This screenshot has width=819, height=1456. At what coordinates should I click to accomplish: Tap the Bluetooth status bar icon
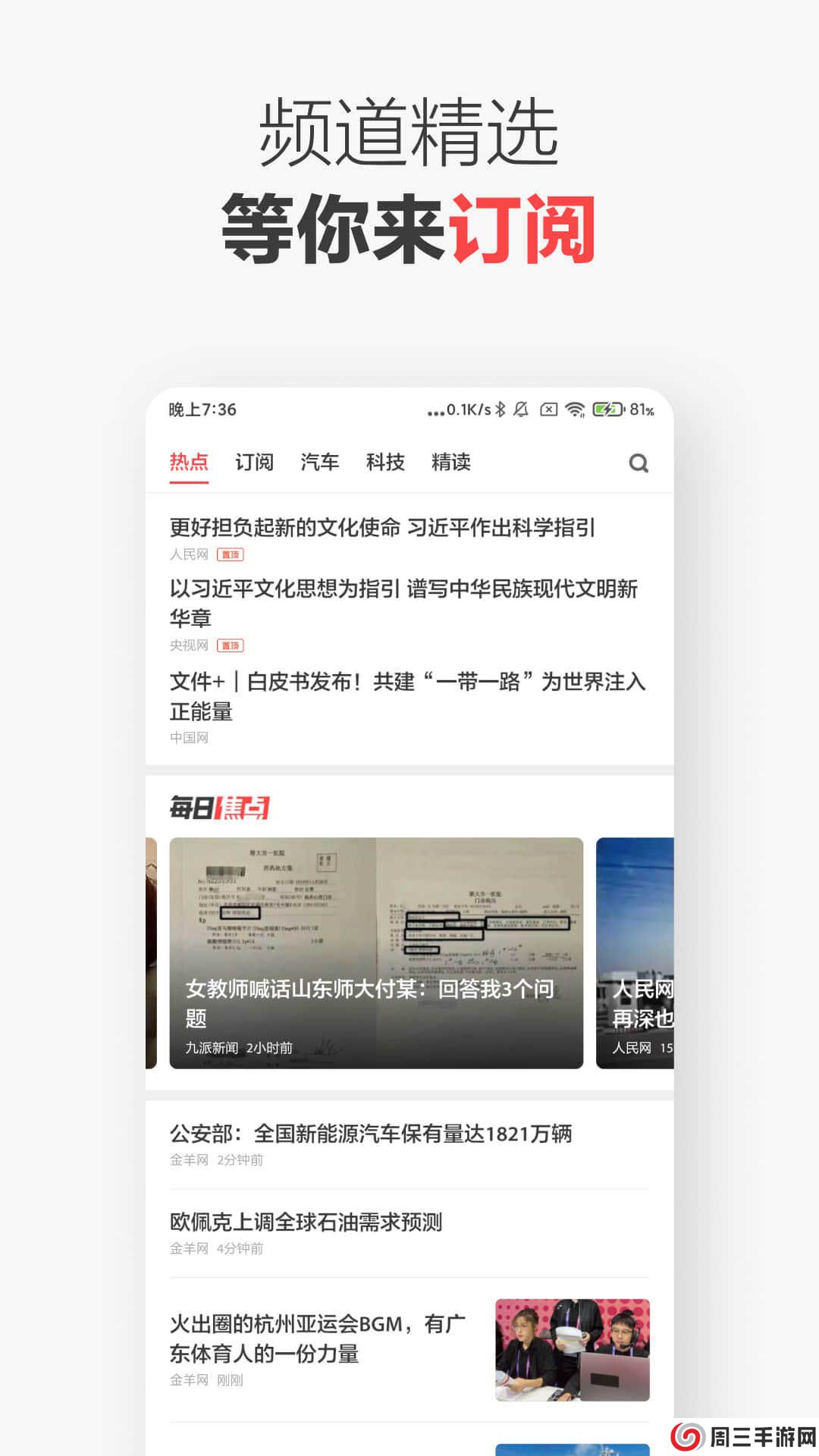[500, 410]
